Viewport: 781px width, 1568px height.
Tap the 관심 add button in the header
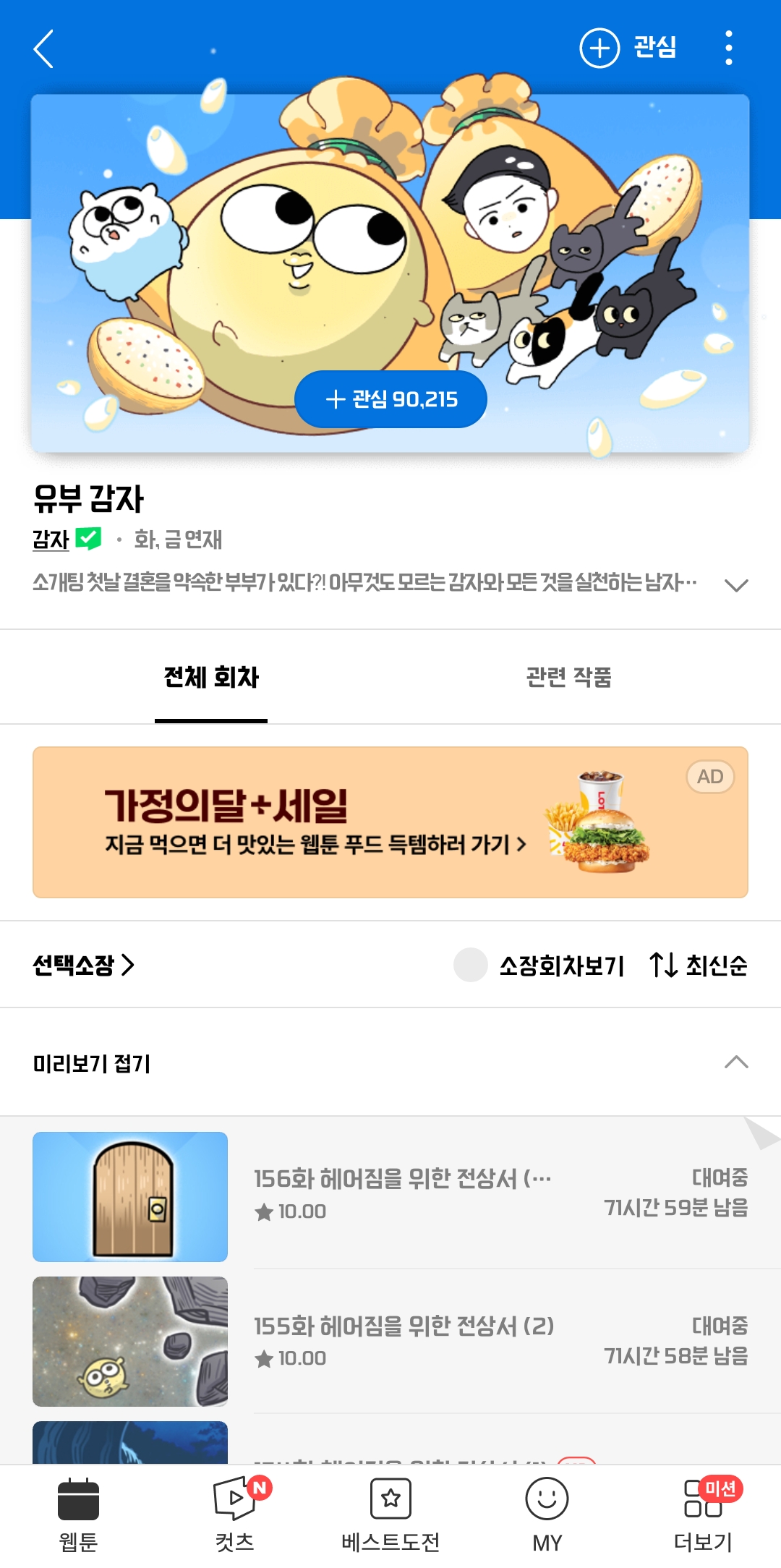(x=628, y=48)
